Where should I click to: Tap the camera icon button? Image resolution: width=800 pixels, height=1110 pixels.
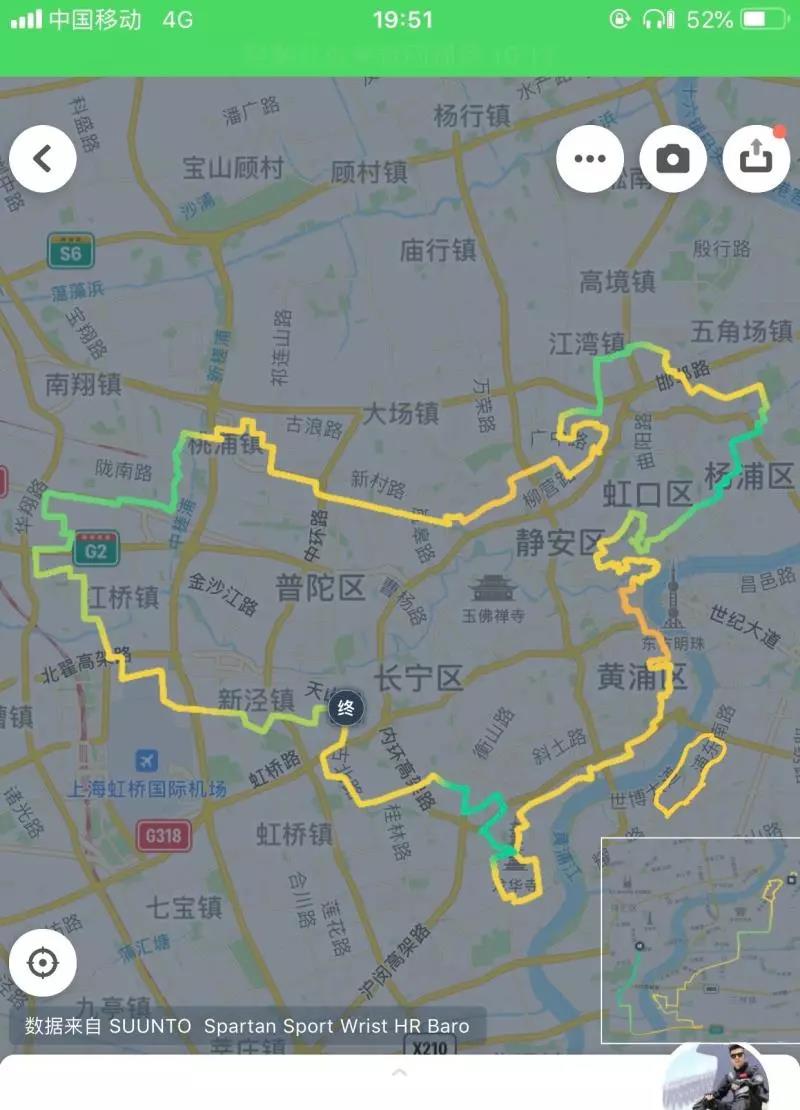click(x=673, y=159)
